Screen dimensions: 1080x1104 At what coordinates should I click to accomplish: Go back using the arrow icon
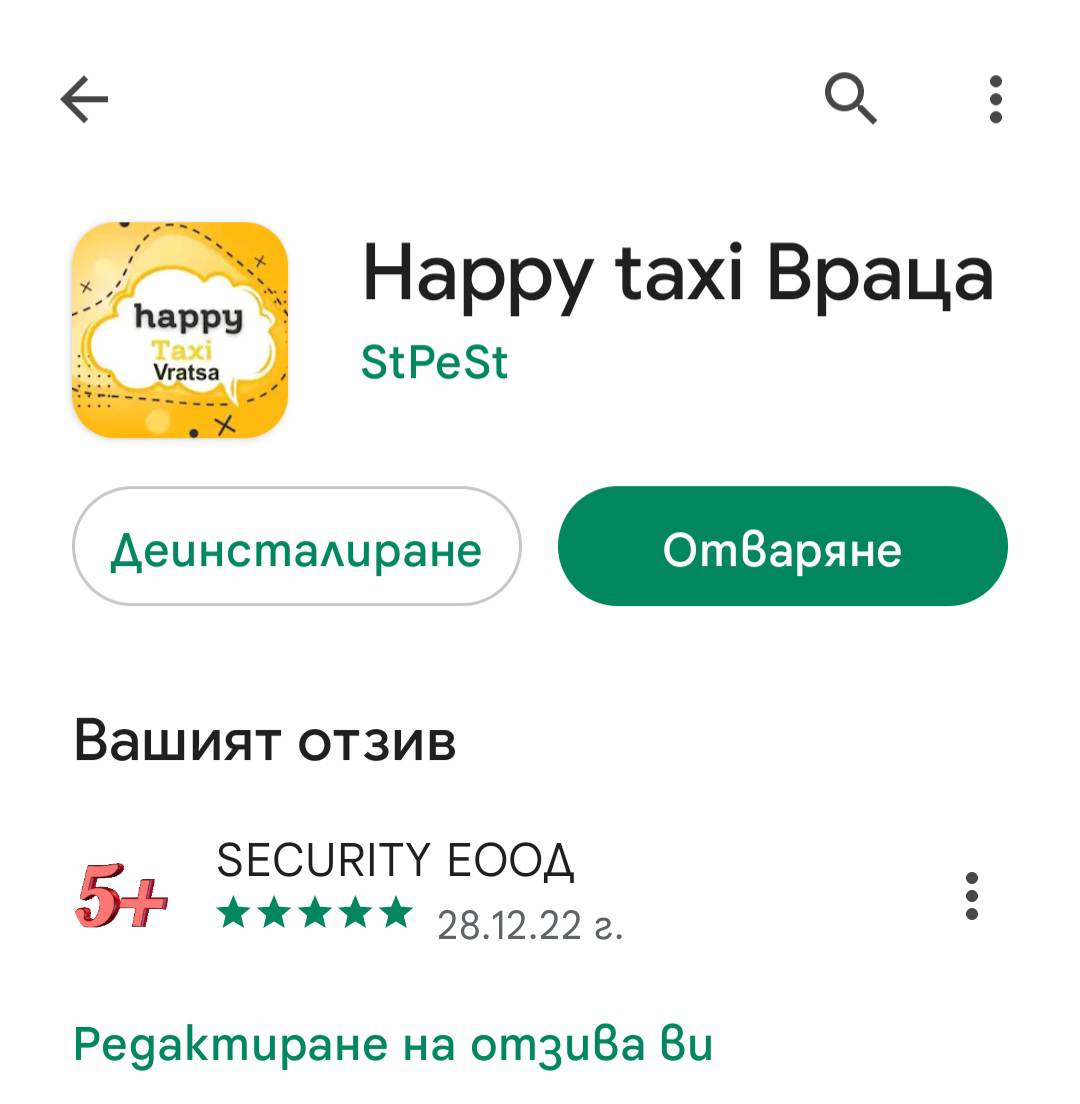(84, 99)
